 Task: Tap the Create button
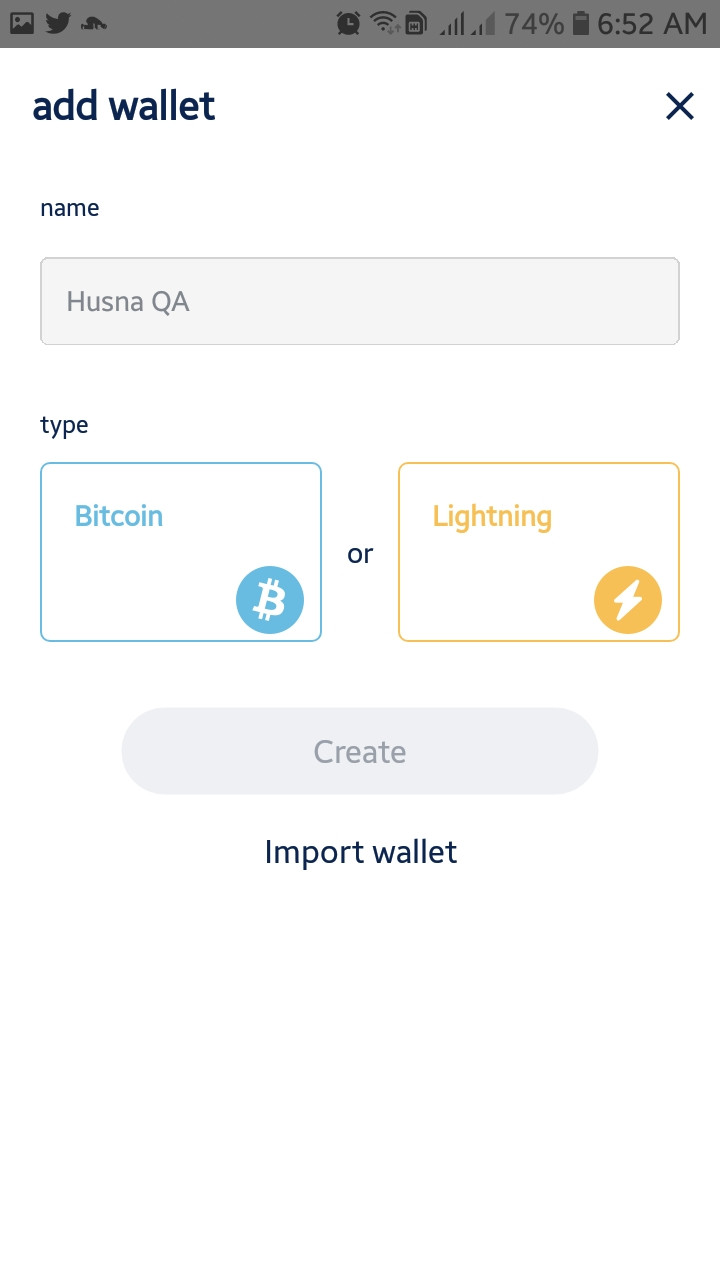pyautogui.click(x=360, y=751)
